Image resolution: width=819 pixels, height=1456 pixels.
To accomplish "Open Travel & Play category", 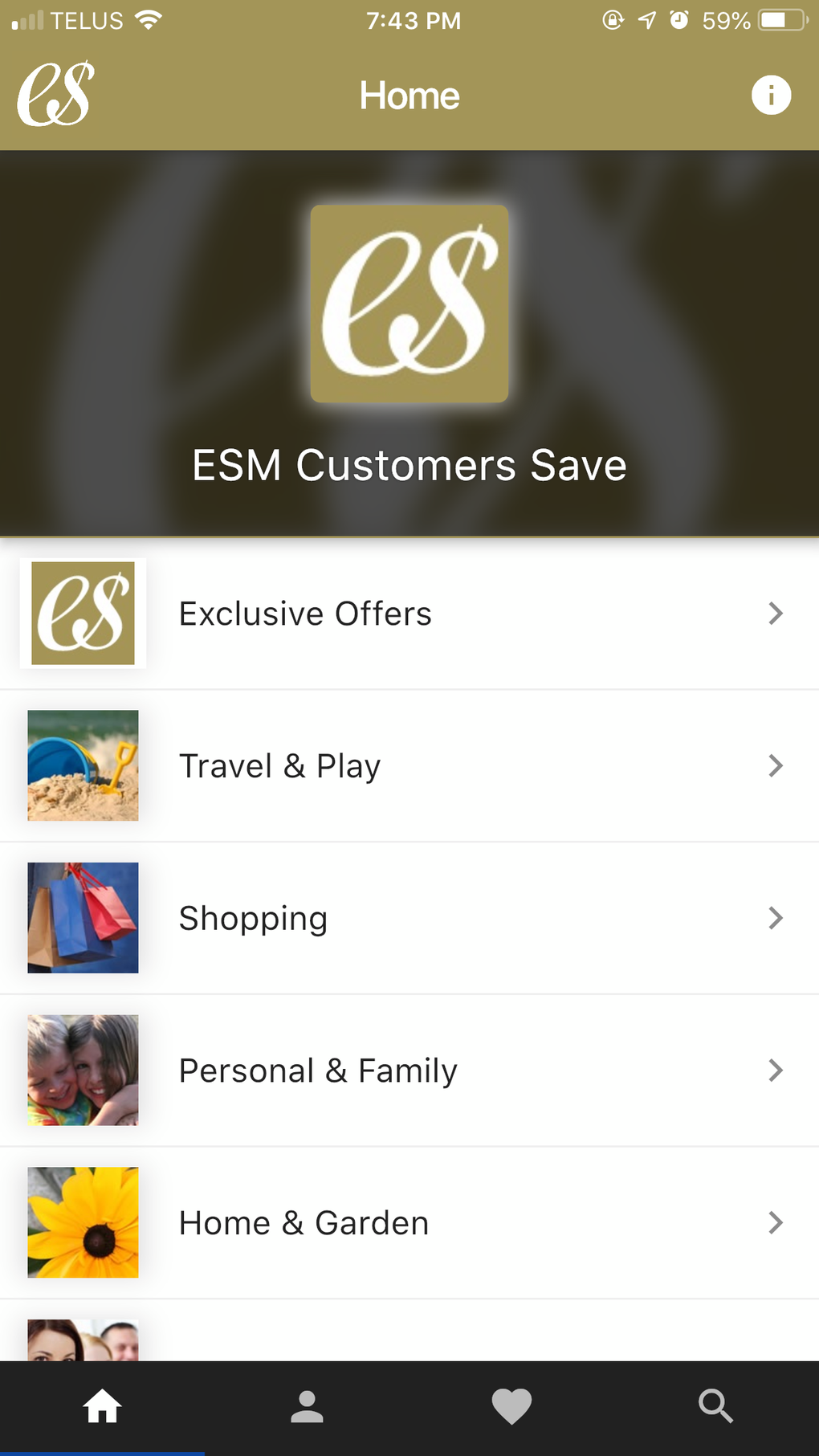I will [409, 765].
